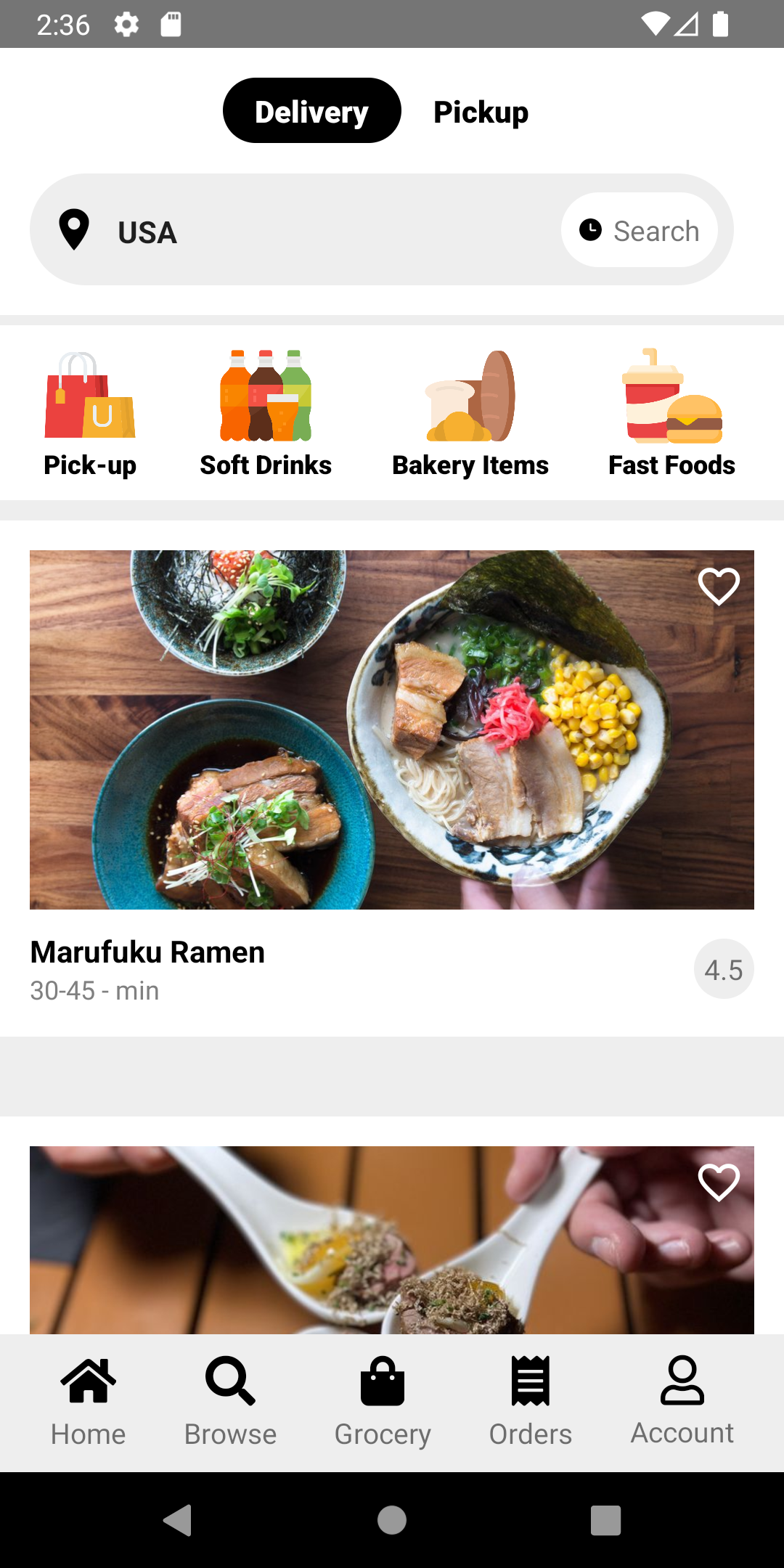
Task: Switch delivery mode to Pickup
Action: click(481, 110)
